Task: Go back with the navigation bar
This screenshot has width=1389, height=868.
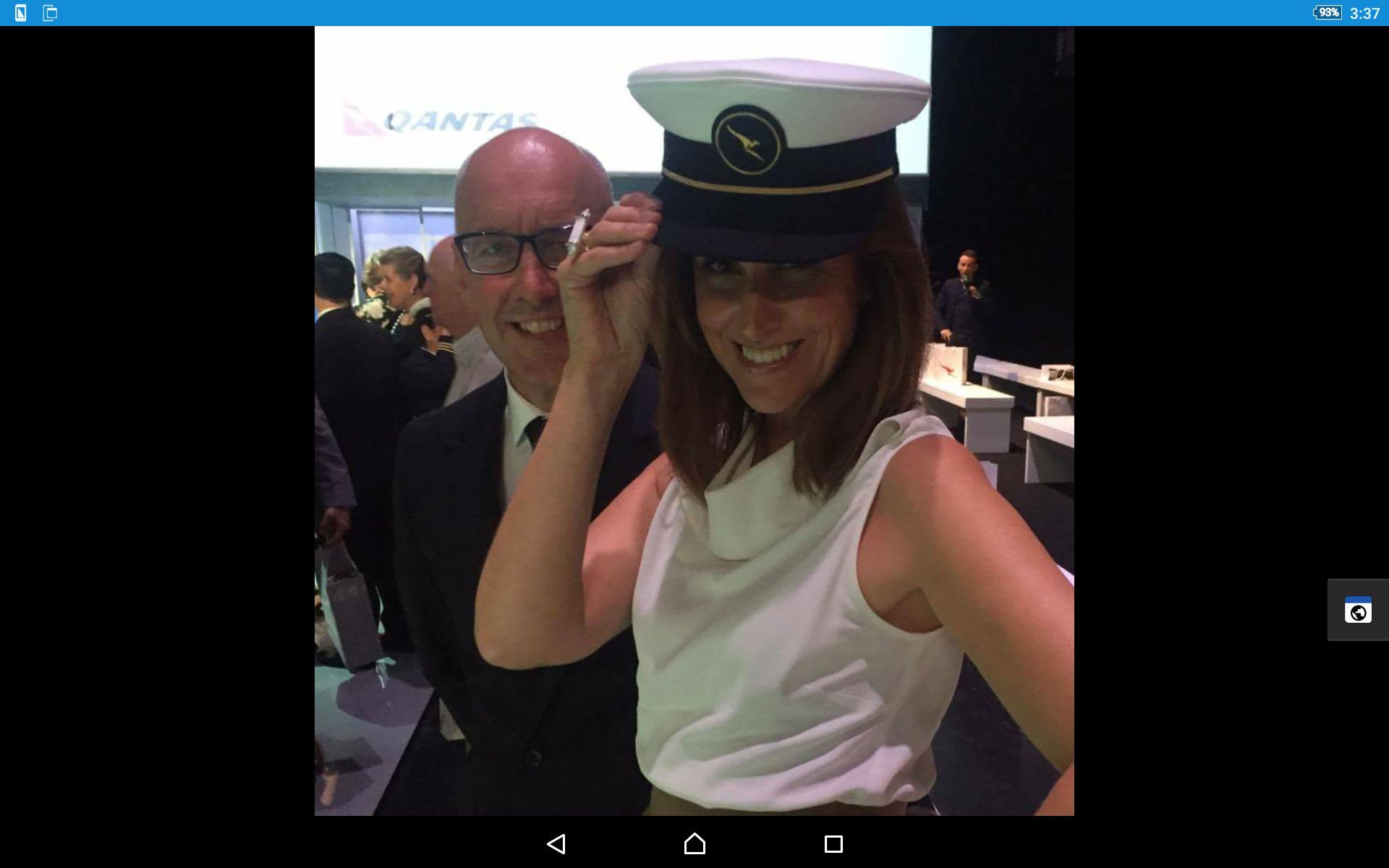Action: [556, 844]
